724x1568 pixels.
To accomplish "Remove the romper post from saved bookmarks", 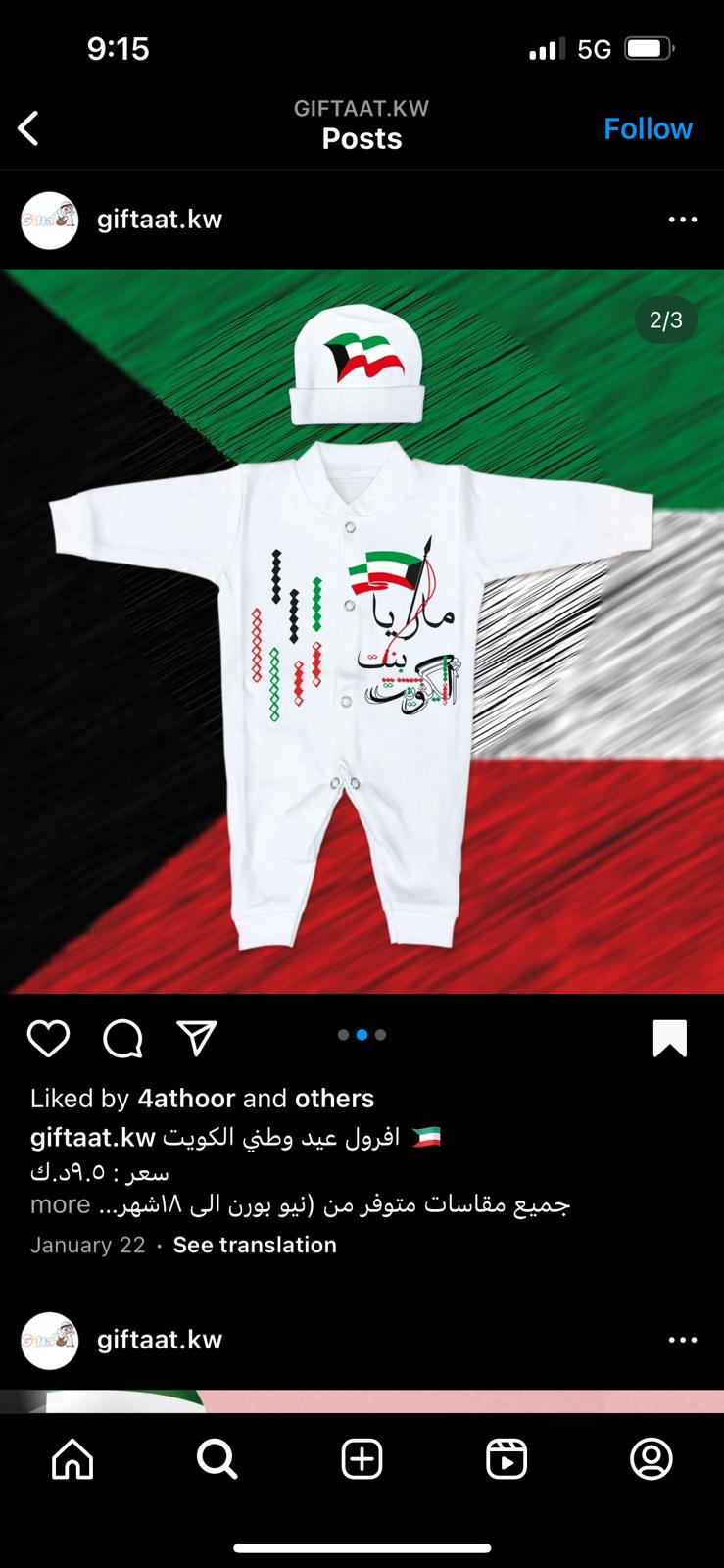I will pyautogui.click(x=670, y=1039).
